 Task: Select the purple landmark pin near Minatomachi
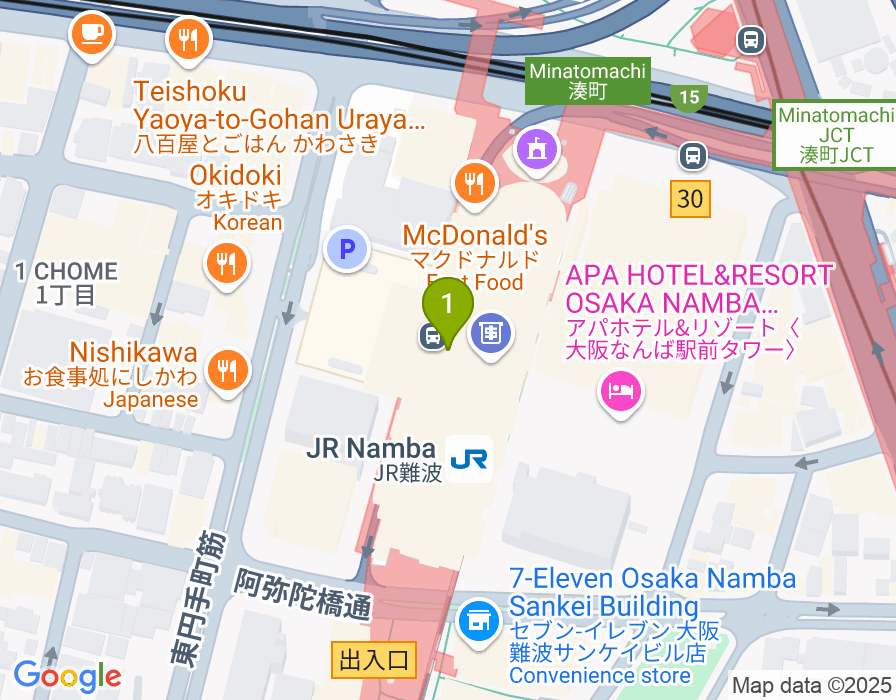pyautogui.click(x=537, y=150)
